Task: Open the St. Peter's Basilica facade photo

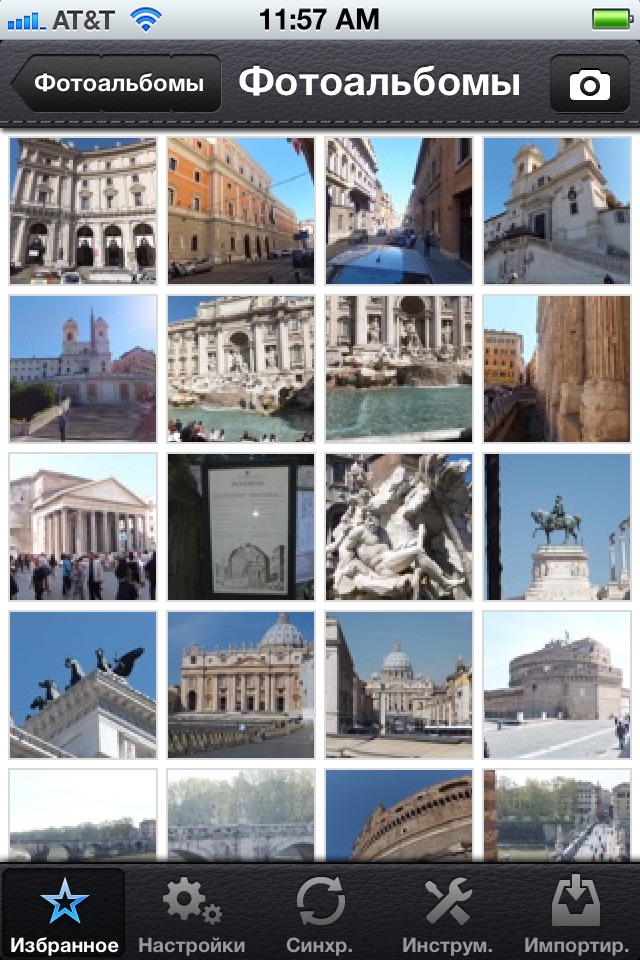Action: [x=241, y=685]
